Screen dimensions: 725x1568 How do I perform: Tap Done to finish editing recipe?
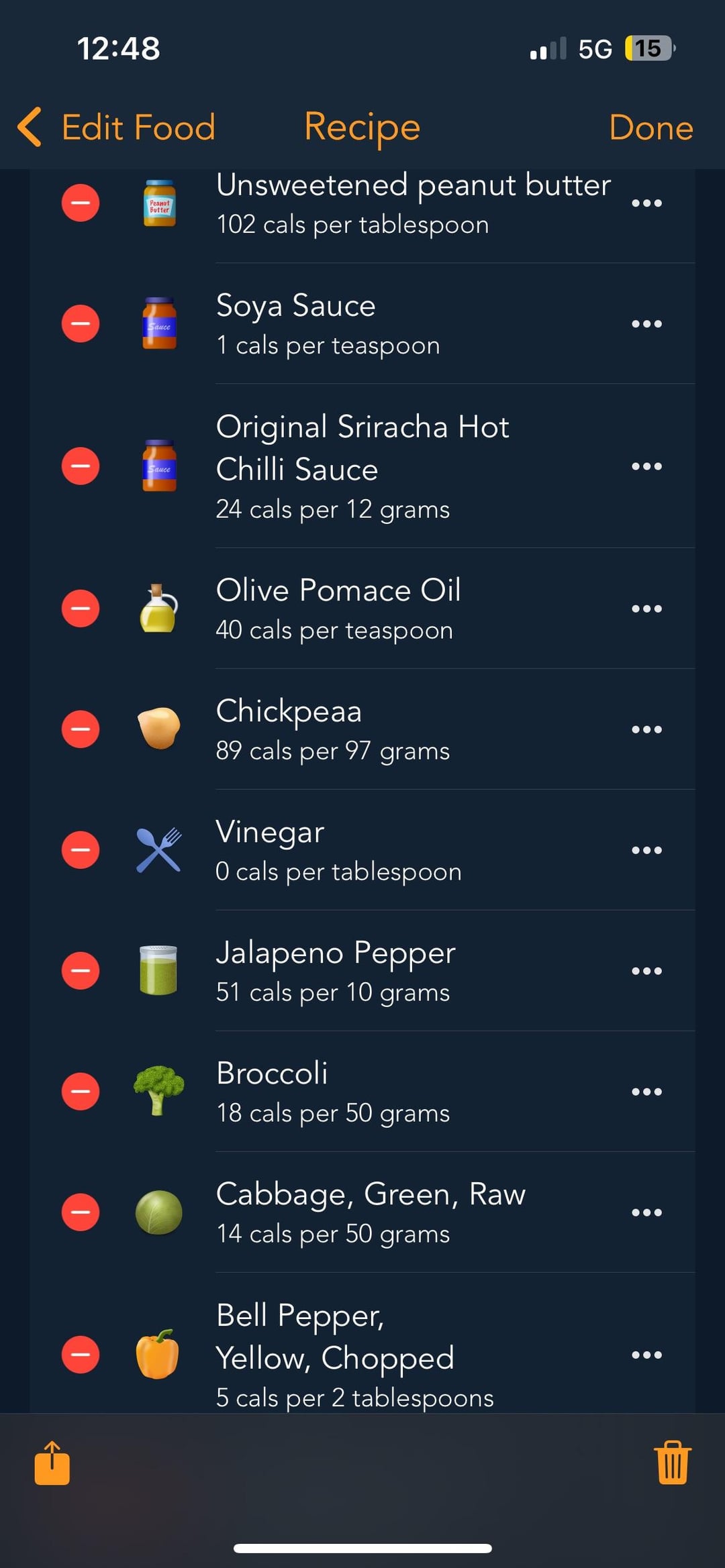pos(650,127)
